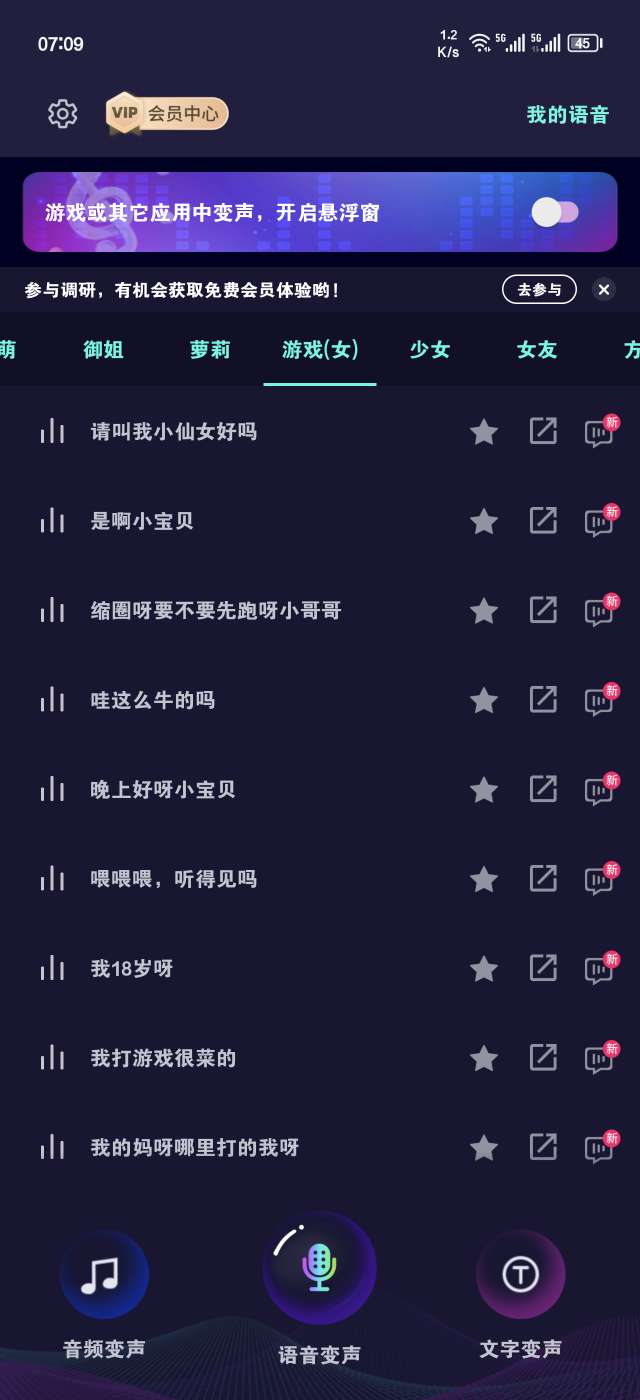640x1400 pixels.
Task: Select the 少女 tab
Action: click(430, 350)
